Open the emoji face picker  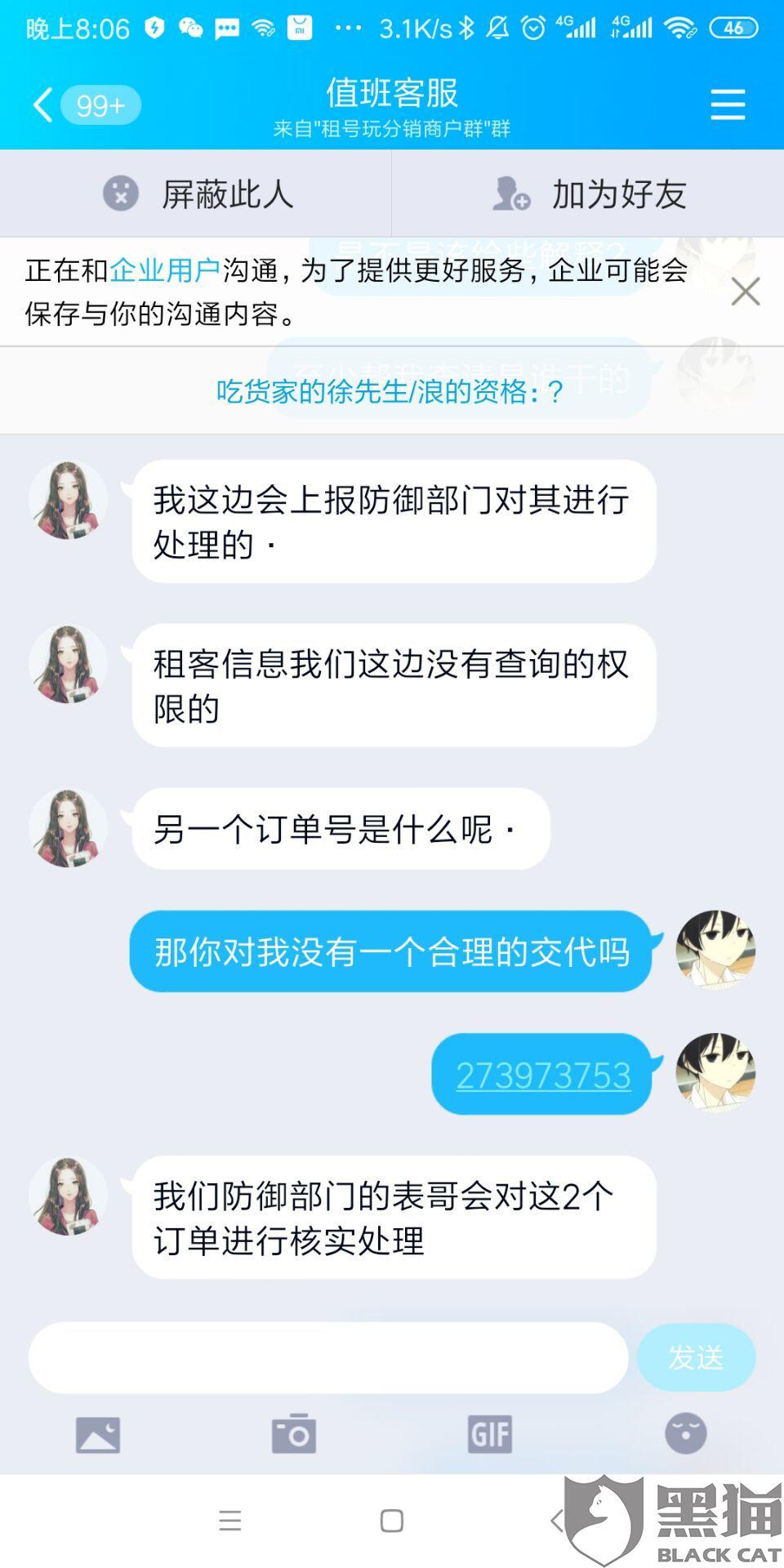(686, 1433)
